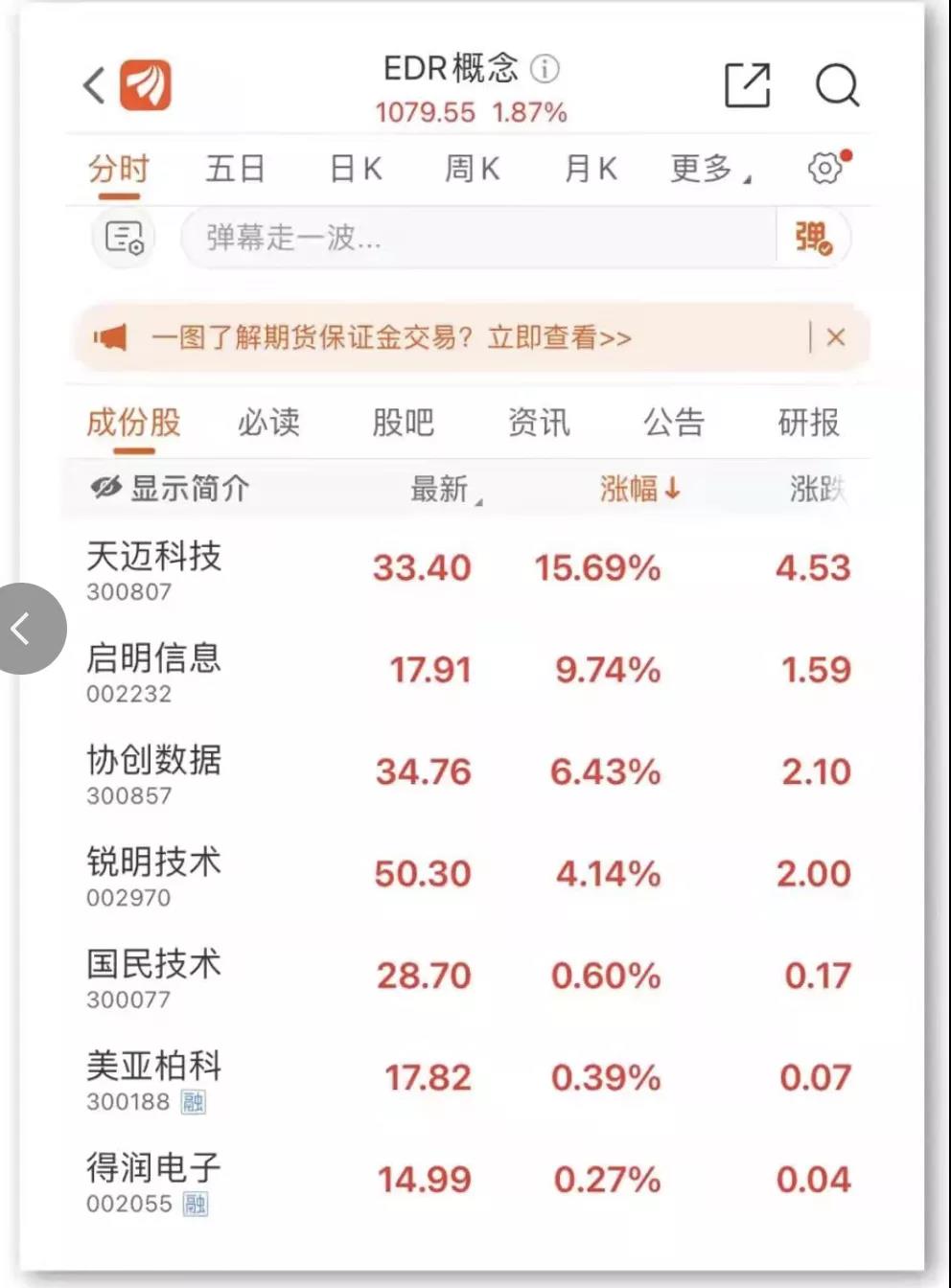Switch to the 必读 tab
The height and width of the screenshot is (1288, 951).
268,422
